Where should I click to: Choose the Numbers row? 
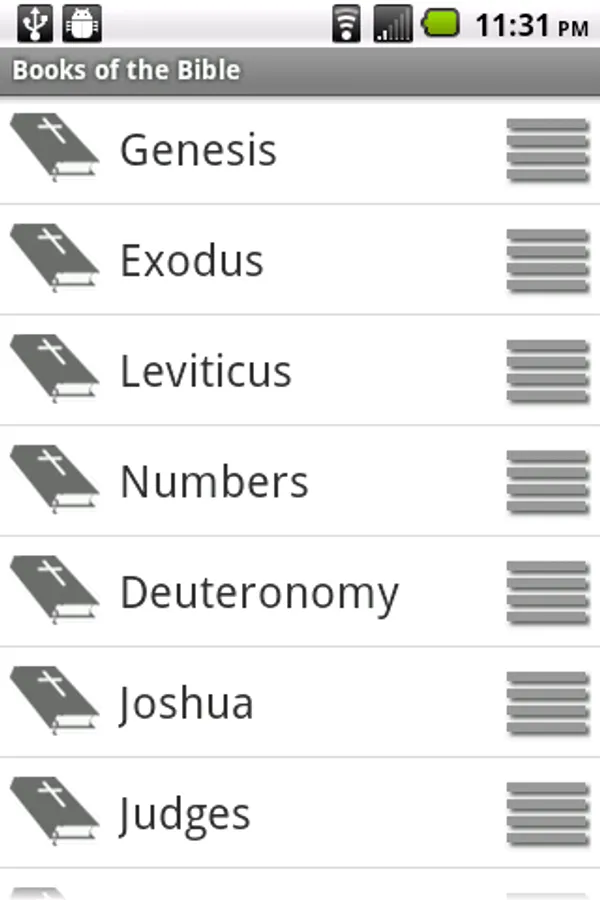pyautogui.click(x=214, y=482)
